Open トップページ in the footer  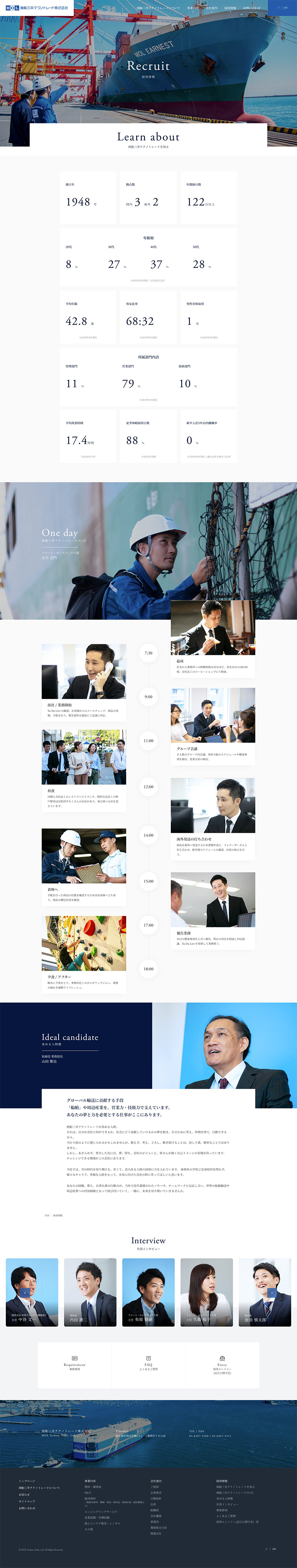click(27, 1481)
